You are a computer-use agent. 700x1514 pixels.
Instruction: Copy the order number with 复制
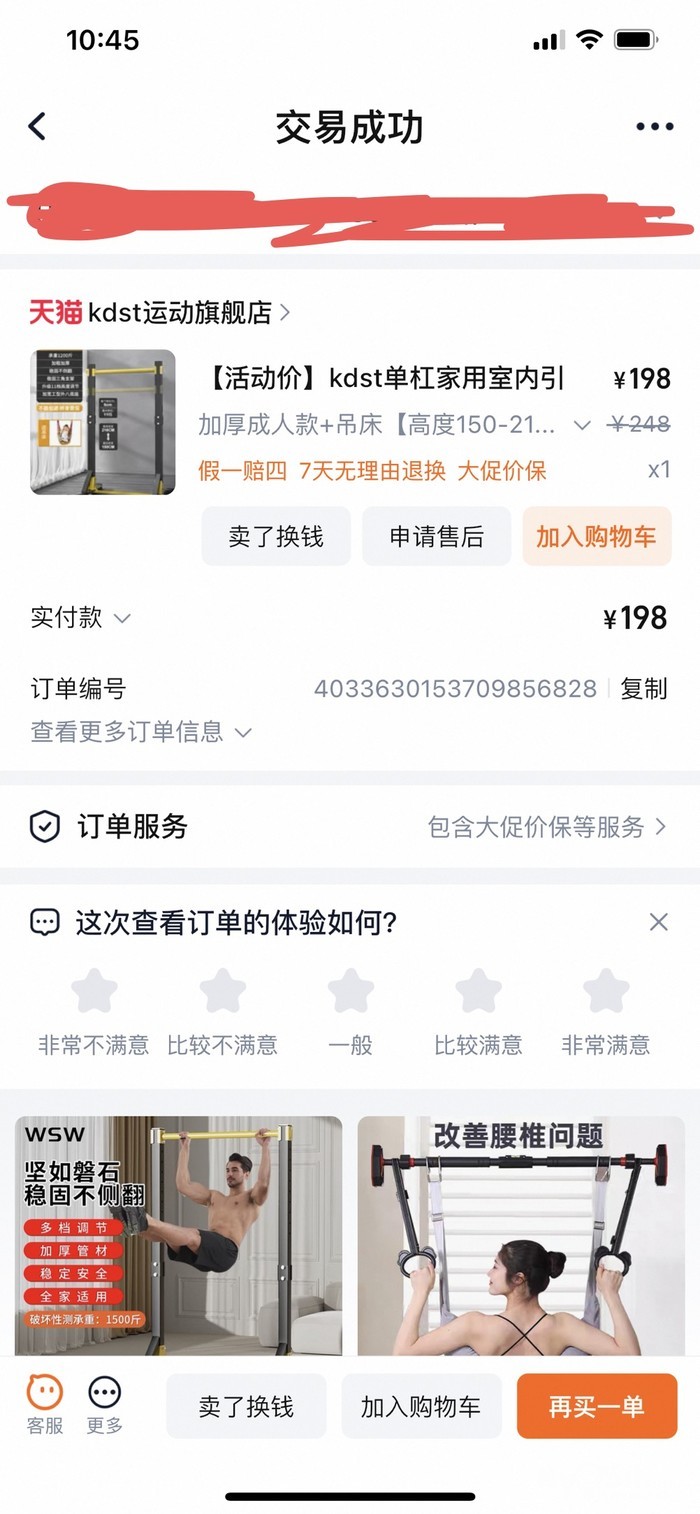point(643,689)
